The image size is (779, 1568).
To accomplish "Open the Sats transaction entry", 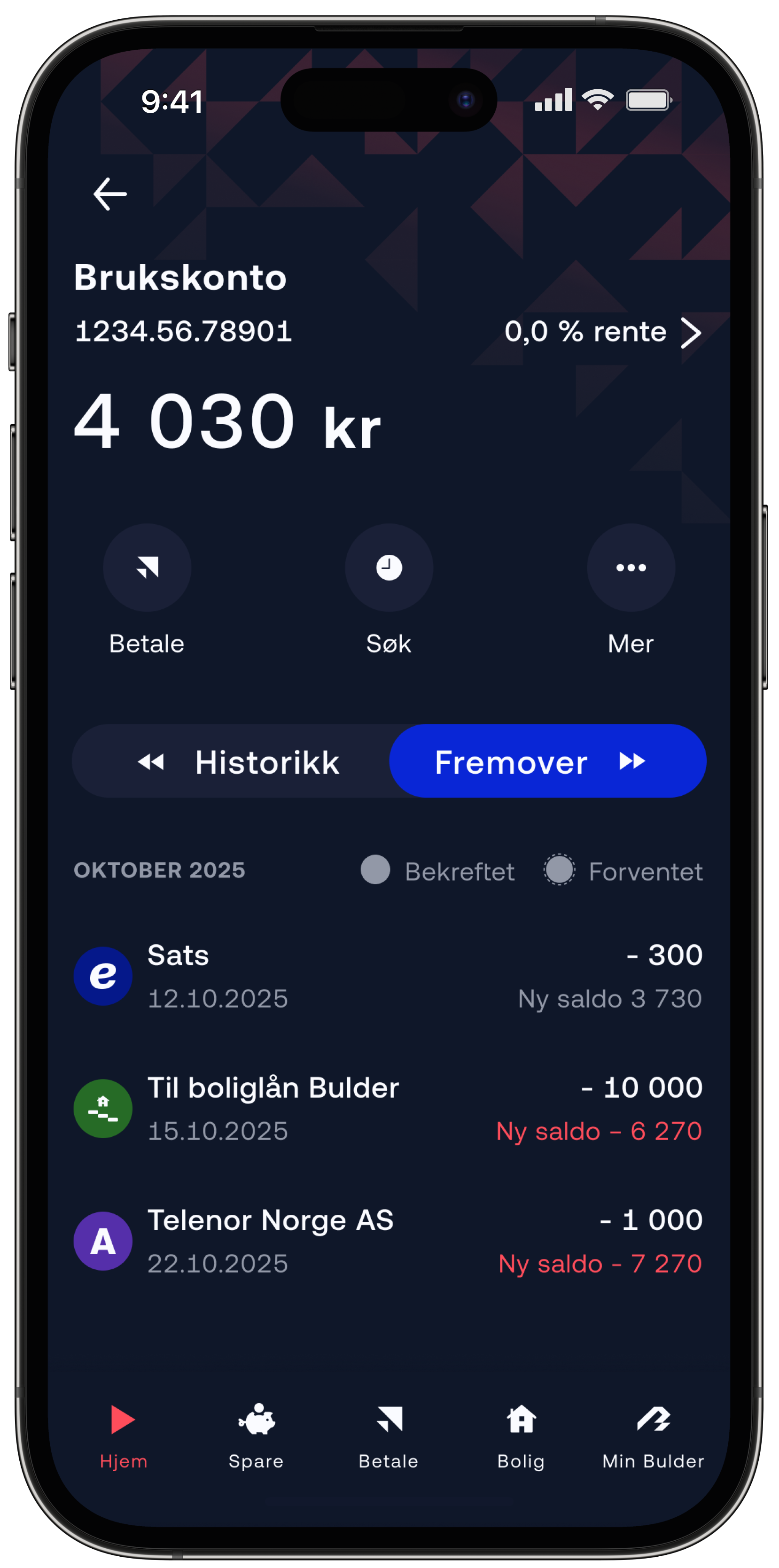I will coord(389,976).
